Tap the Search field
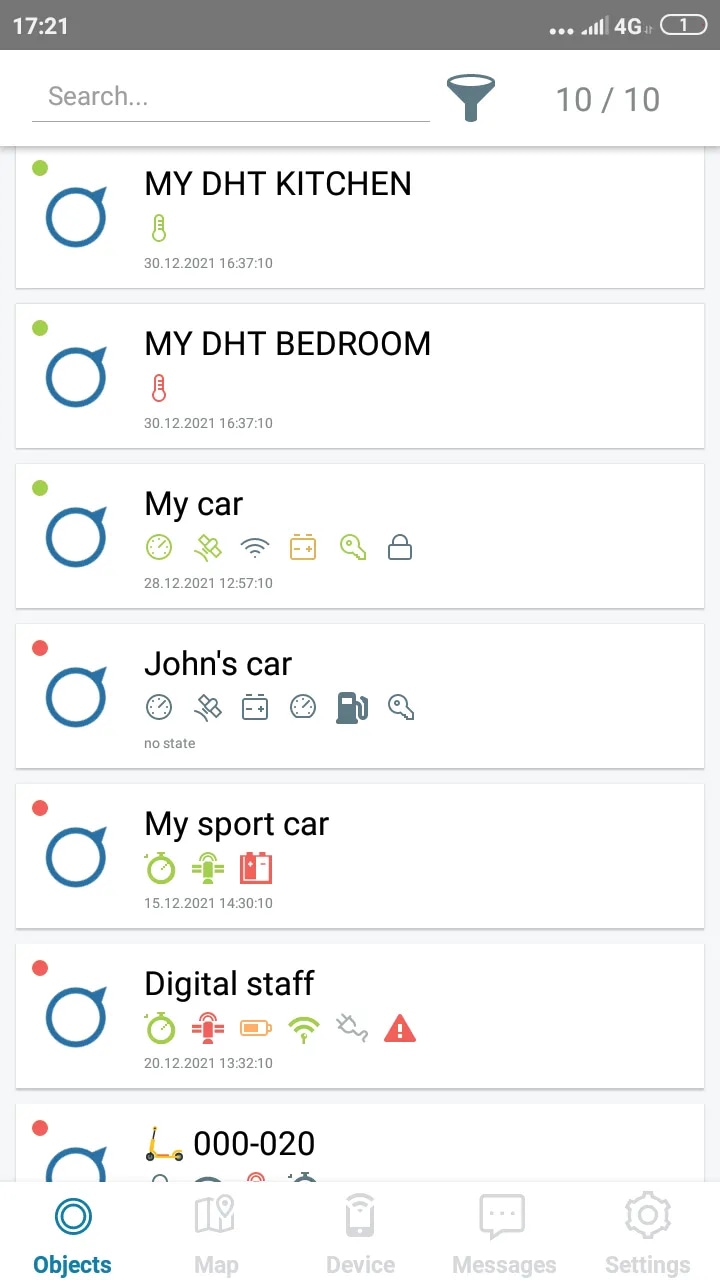The width and height of the screenshot is (720, 1280). pos(230,97)
